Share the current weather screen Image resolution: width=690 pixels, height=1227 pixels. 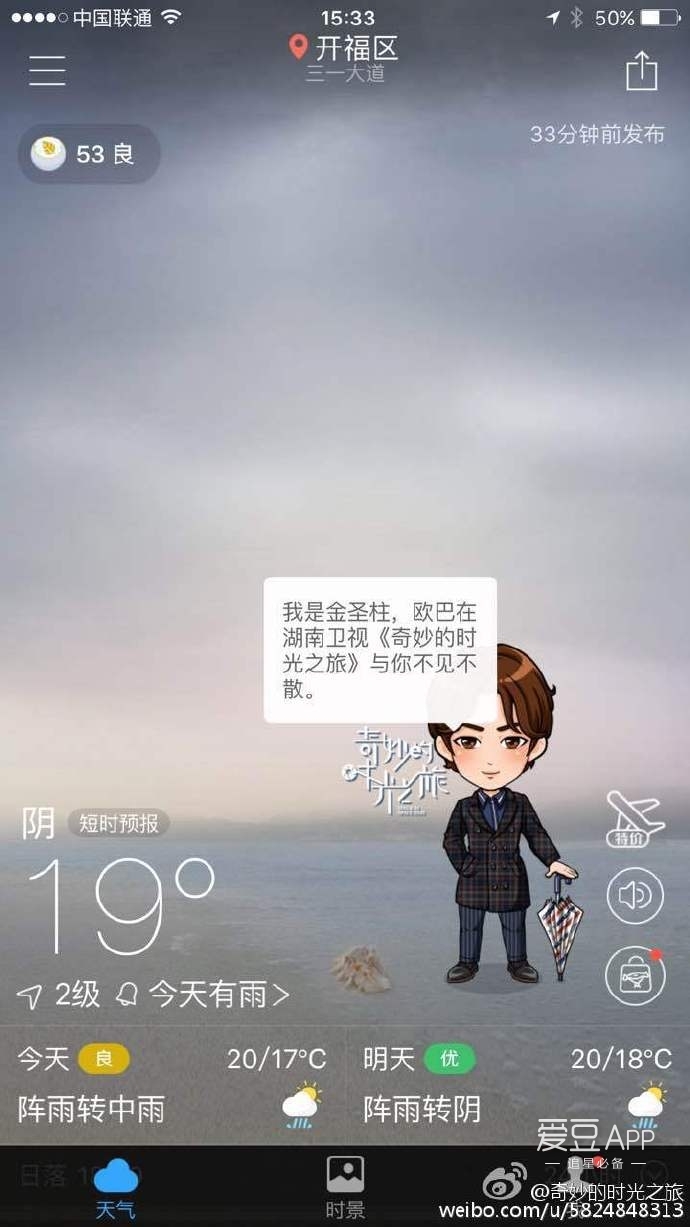pyautogui.click(x=641, y=70)
